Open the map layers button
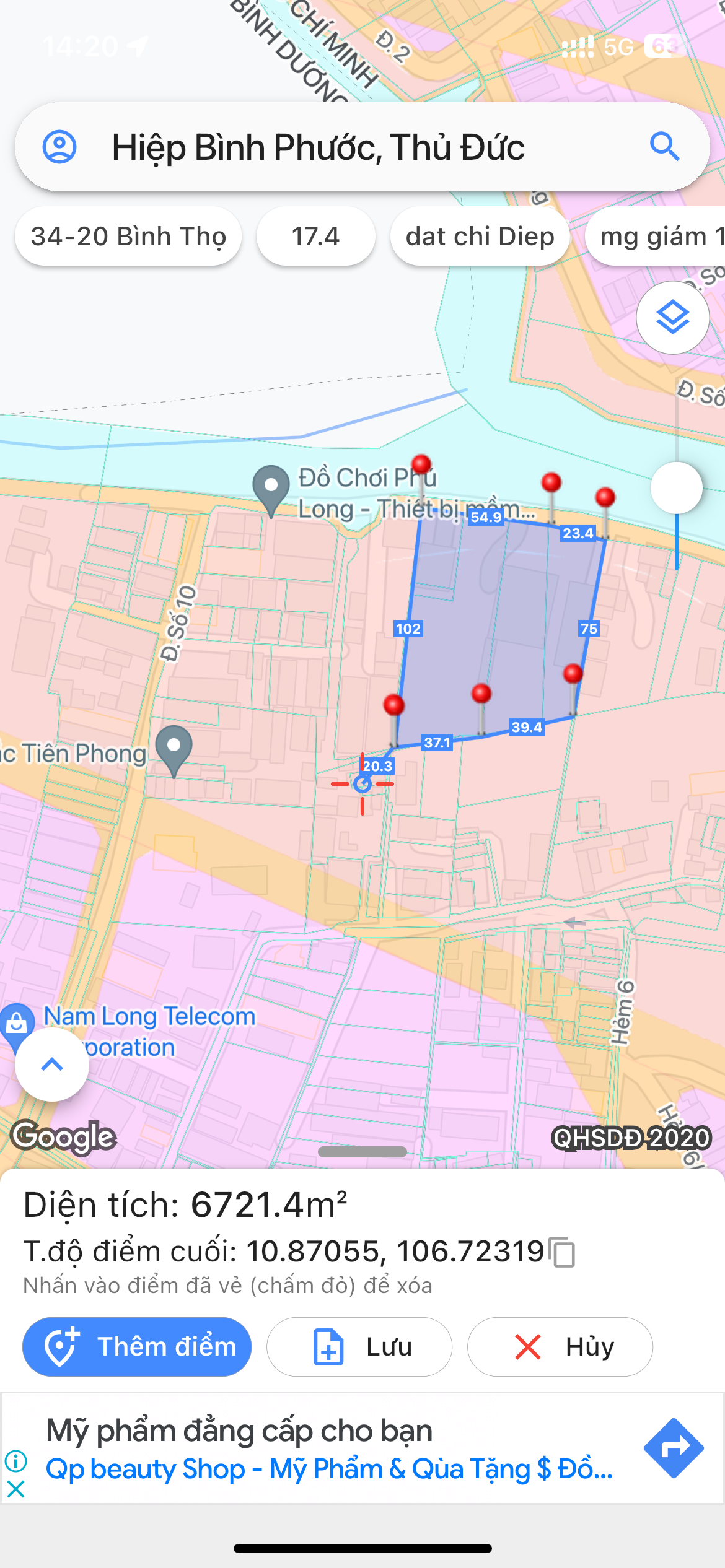The width and height of the screenshot is (725, 1568). [673, 318]
